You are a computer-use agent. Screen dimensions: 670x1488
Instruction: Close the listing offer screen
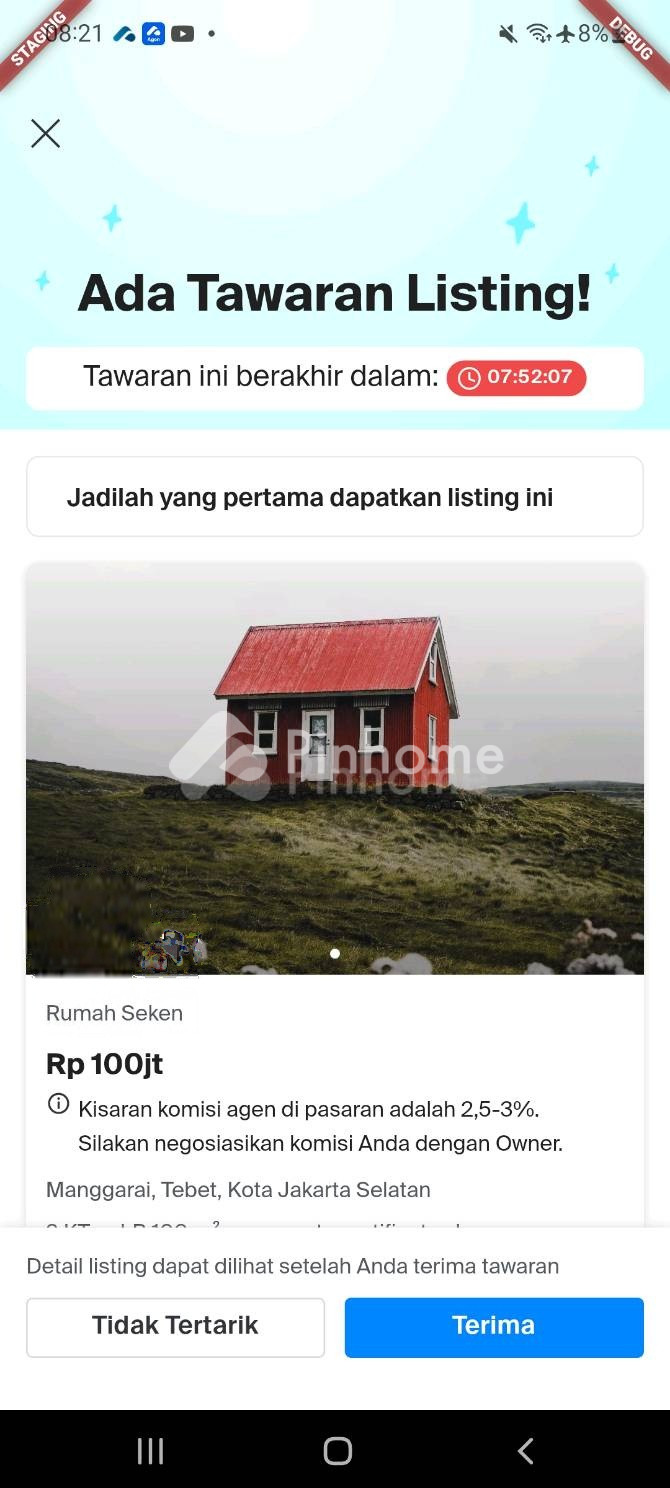[x=45, y=134]
